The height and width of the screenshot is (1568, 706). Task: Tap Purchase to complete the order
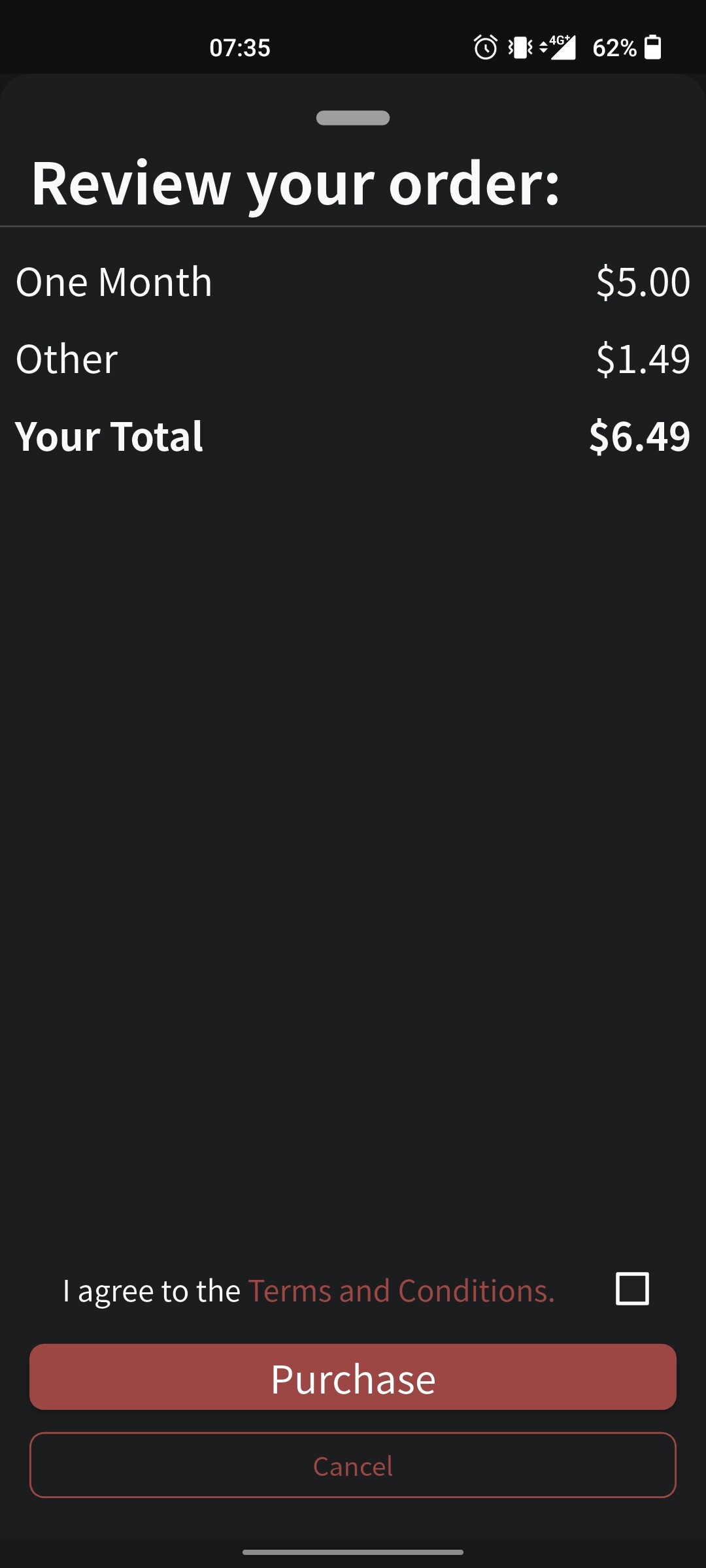pyautogui.click(x=353, y=1377)
